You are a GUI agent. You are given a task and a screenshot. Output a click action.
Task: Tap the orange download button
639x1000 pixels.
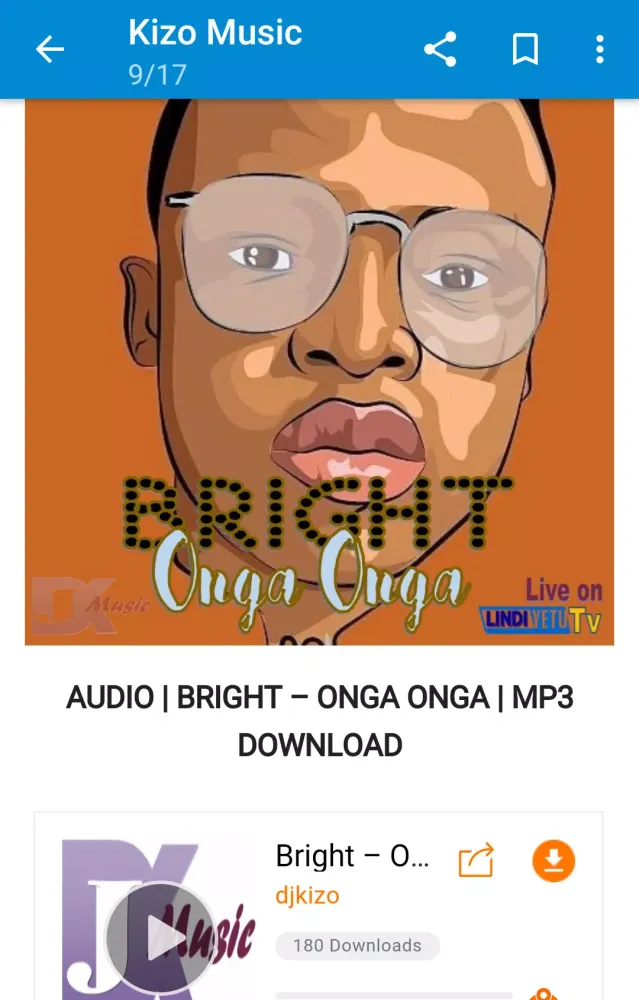click(553, 861)
